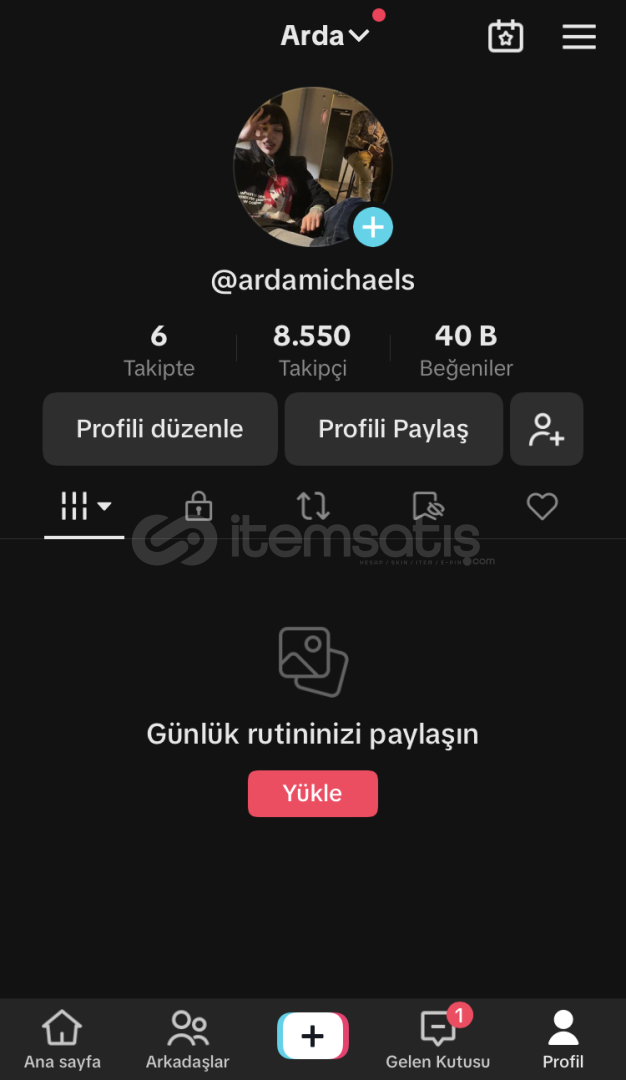Select the posts grid tab
Viewport: 626px width, 1080px height.
click(84, 507)
